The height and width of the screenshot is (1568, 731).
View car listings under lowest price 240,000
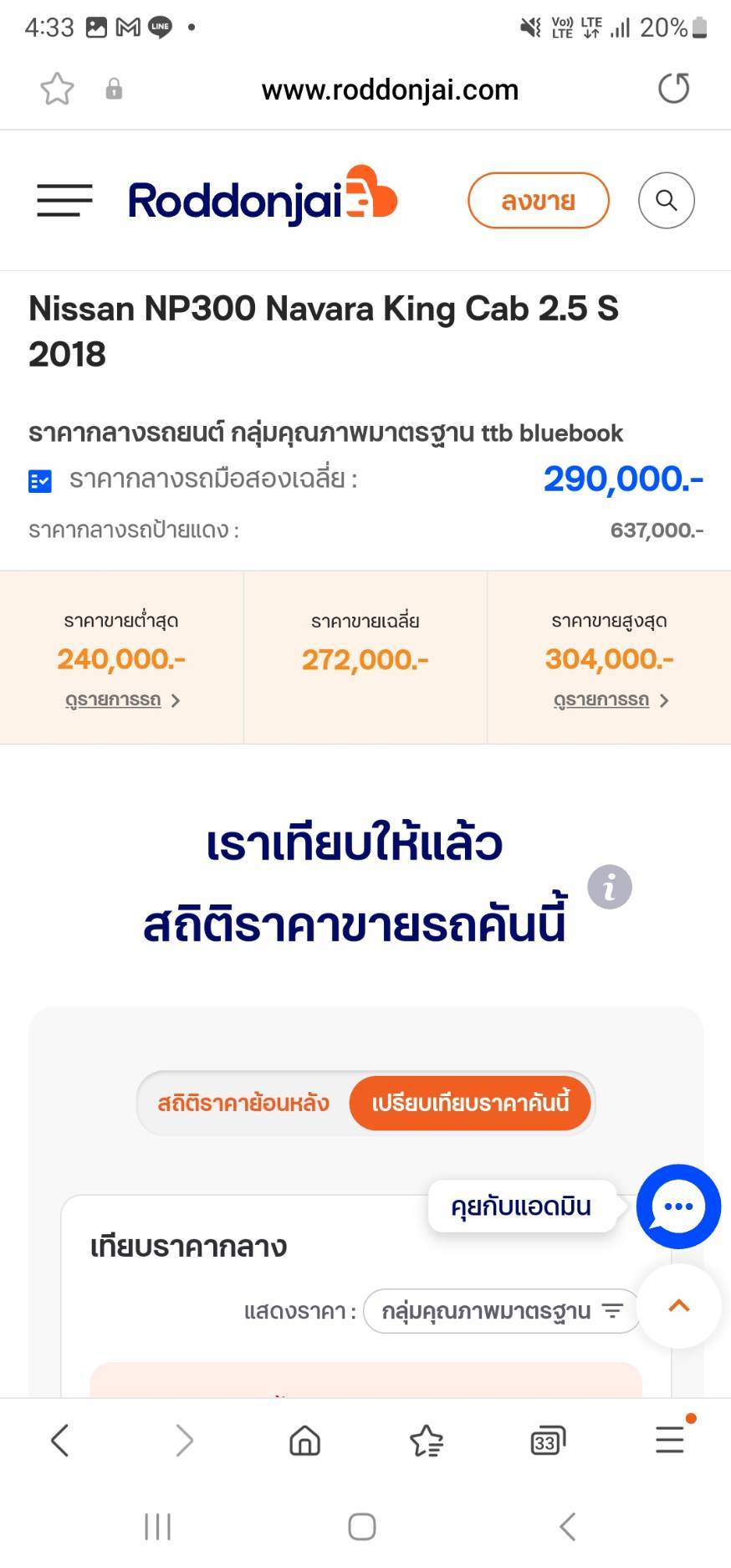[122, 700]
